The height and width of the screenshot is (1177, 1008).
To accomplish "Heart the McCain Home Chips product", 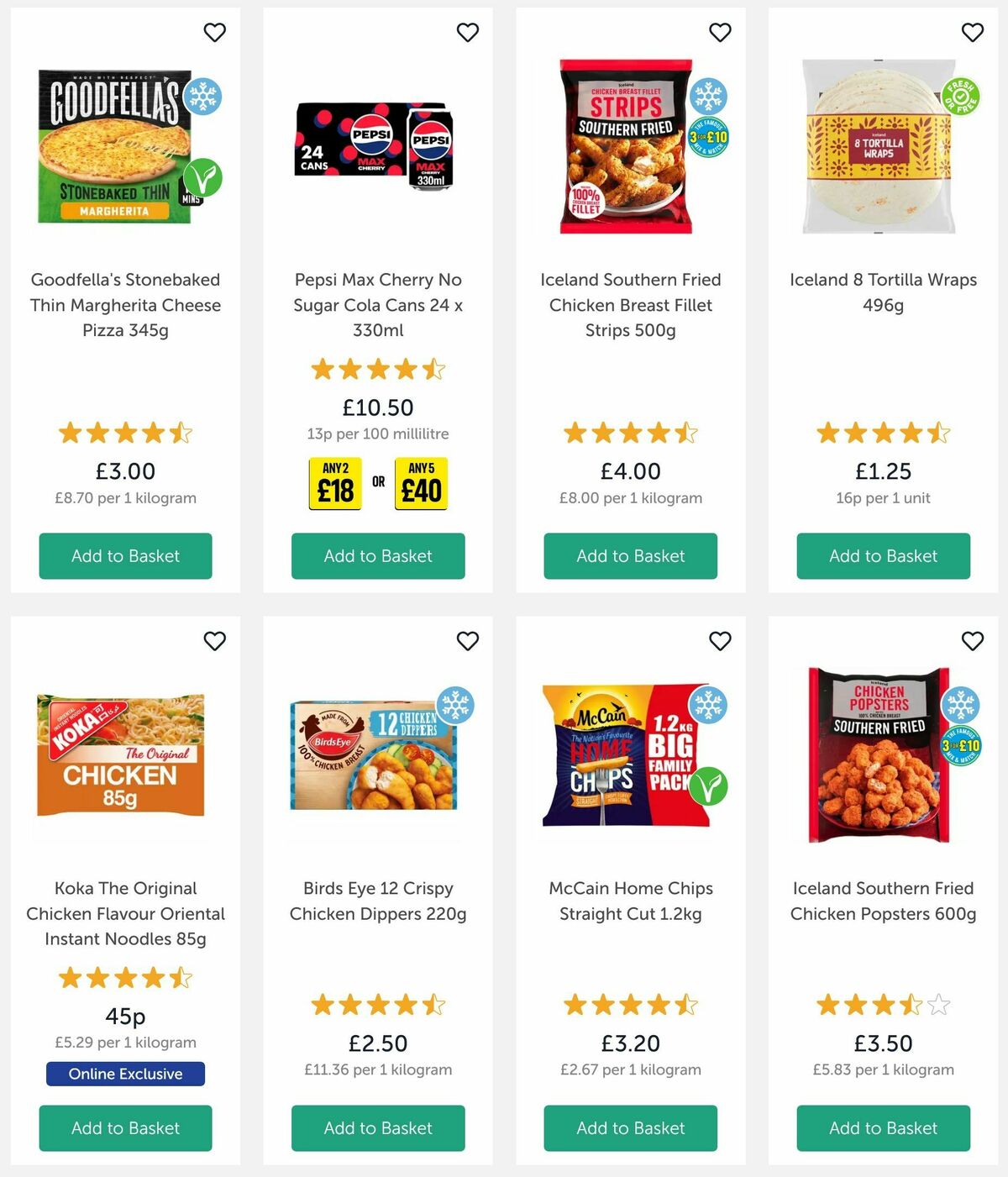I will tap(720, 641).
